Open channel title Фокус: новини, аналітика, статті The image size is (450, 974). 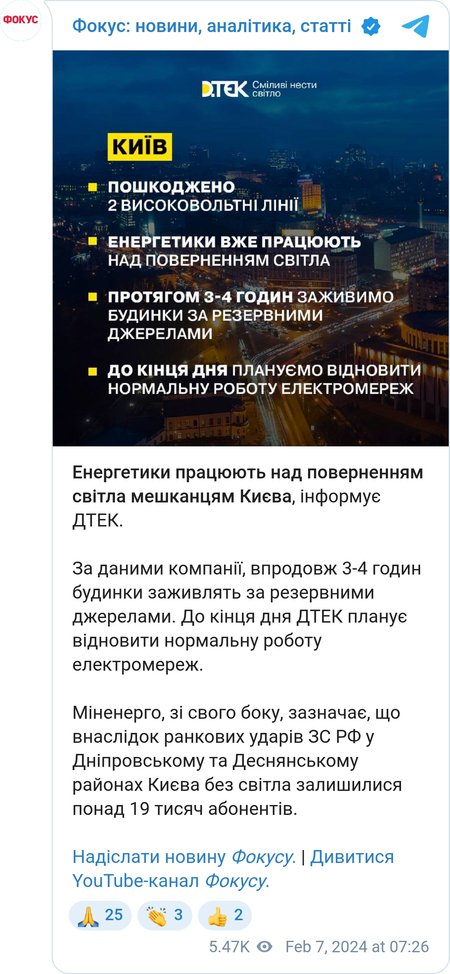[211, 26]
